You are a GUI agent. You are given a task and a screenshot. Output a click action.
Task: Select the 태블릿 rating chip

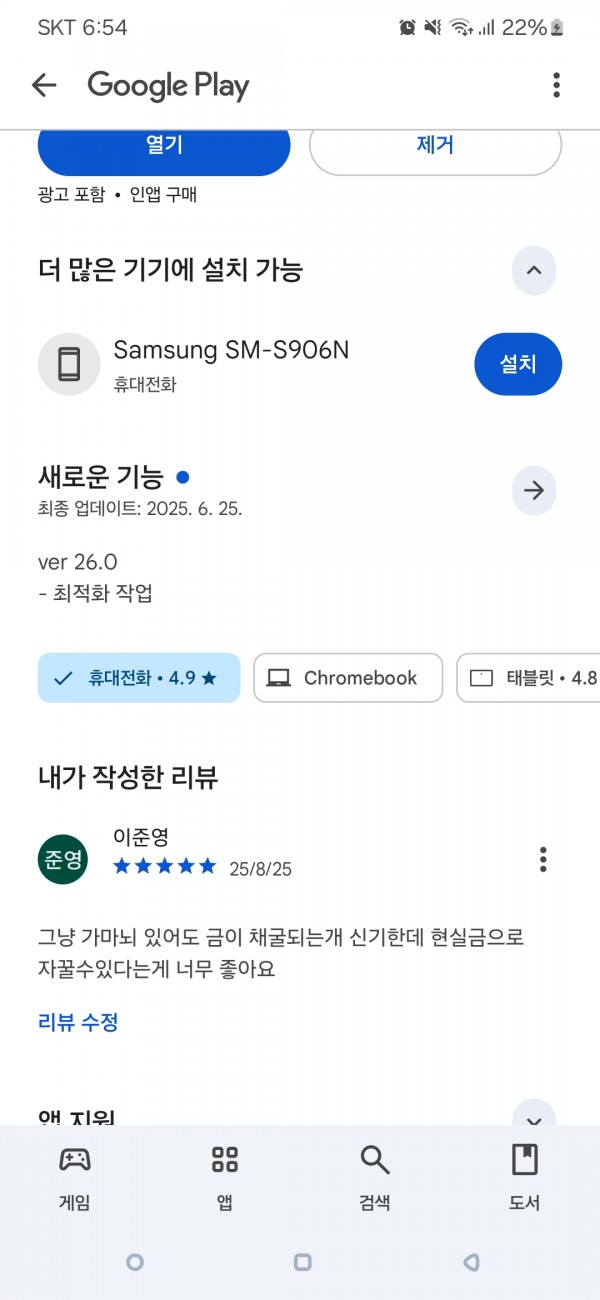[528, 678]
